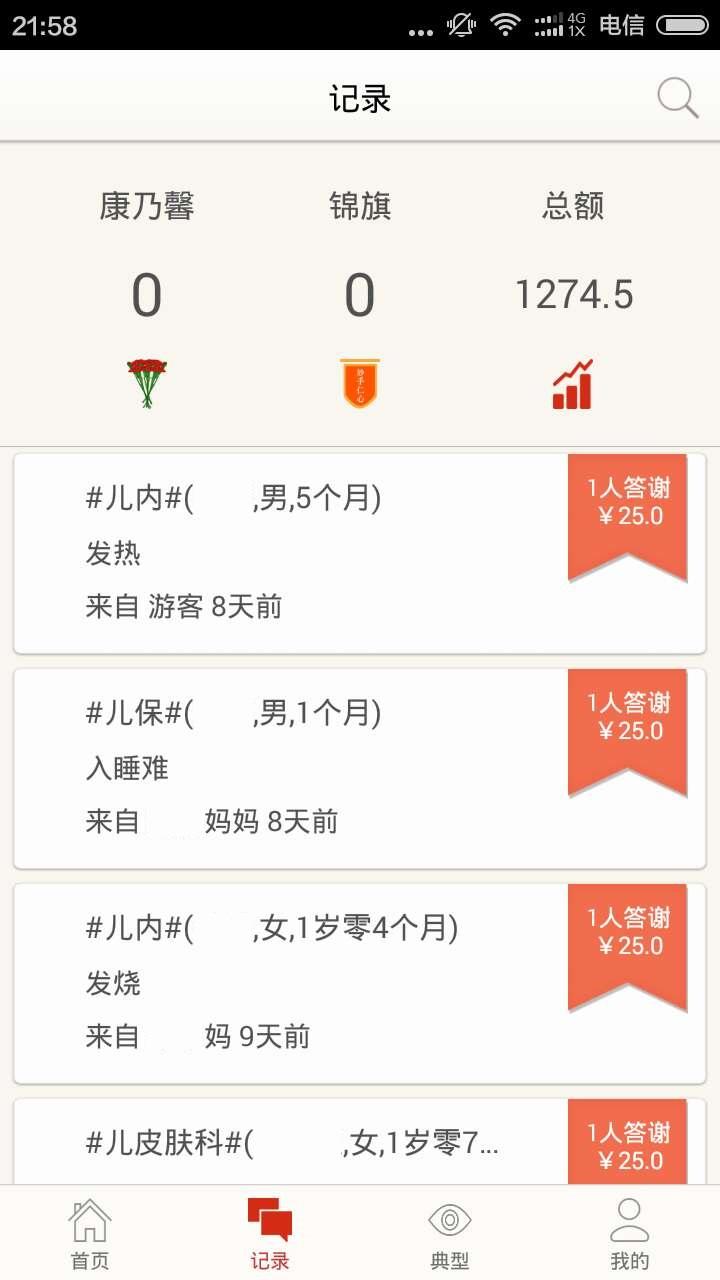720x1280 pixels.
Task: Tap the 记录 title in the header
Action: pyautogui.click(x=360, y=97)
